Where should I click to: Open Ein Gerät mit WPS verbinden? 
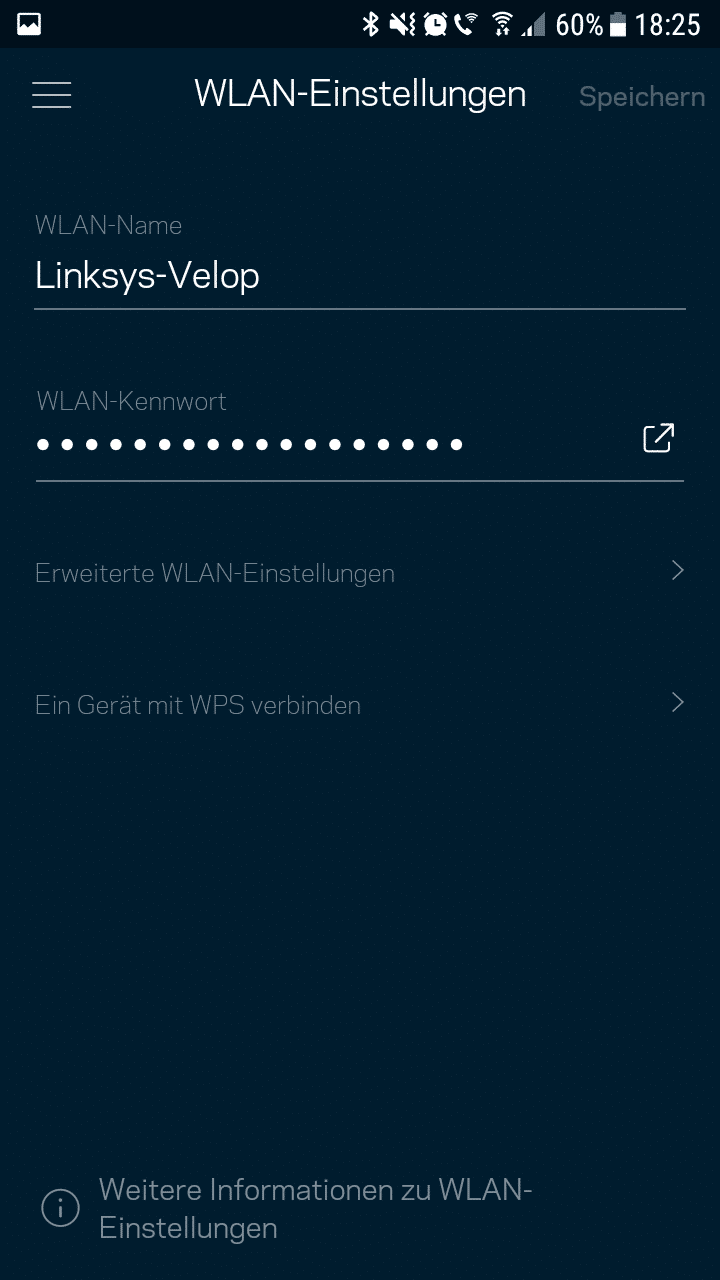(x=360, y=705)
